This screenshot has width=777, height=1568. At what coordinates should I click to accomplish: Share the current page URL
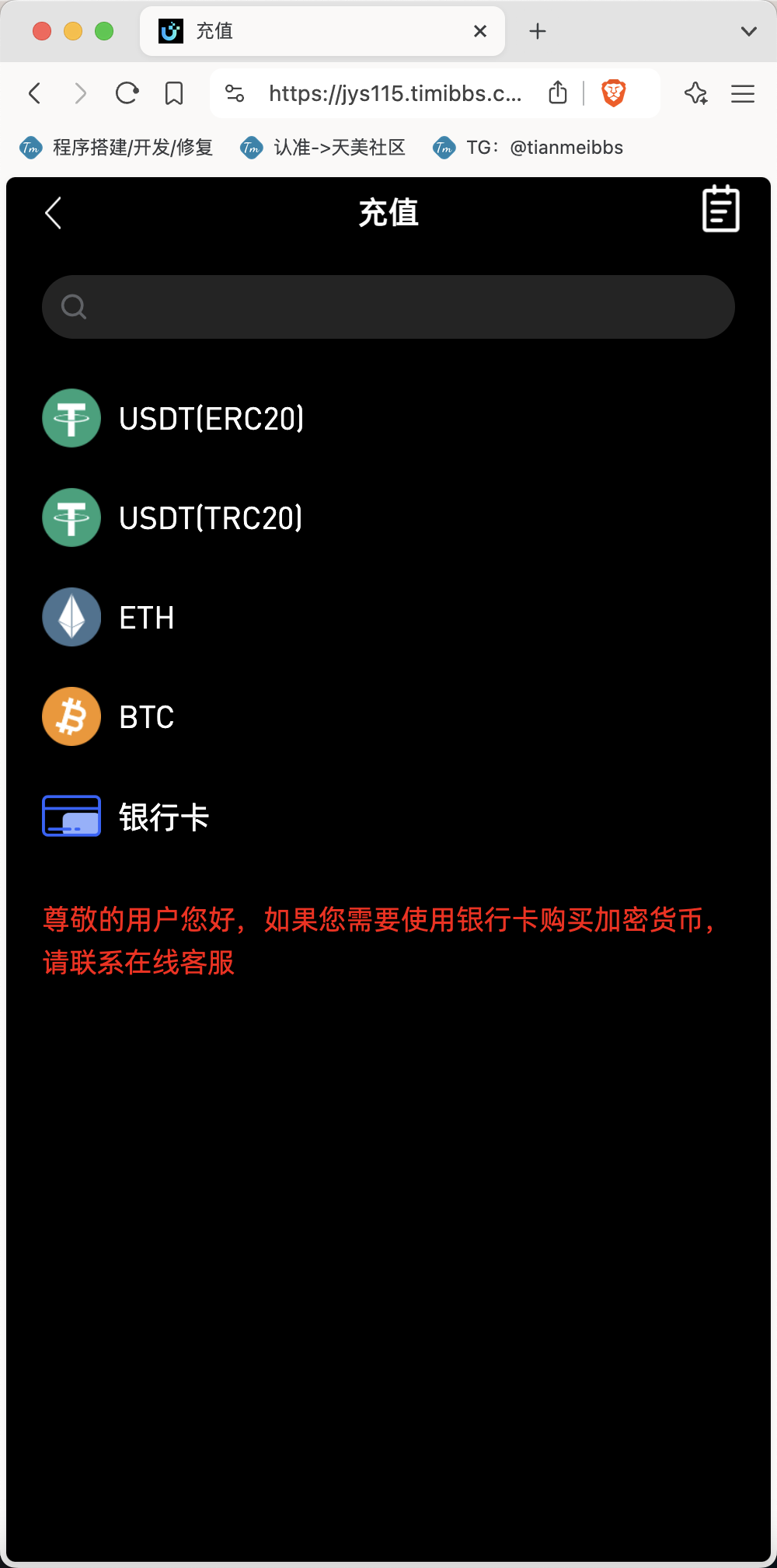coord(558,92)
